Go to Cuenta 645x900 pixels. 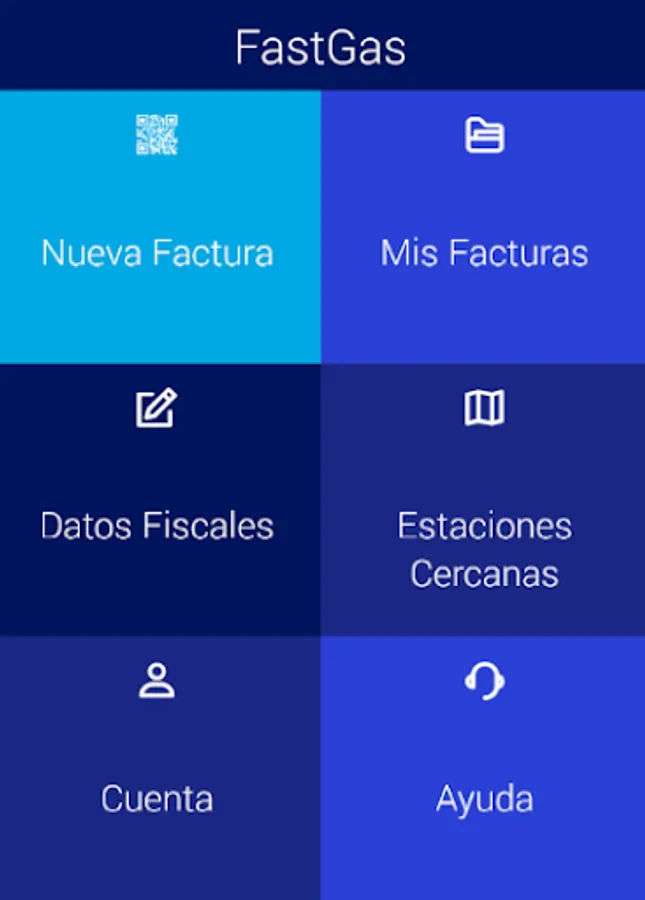tap(160, 768)
